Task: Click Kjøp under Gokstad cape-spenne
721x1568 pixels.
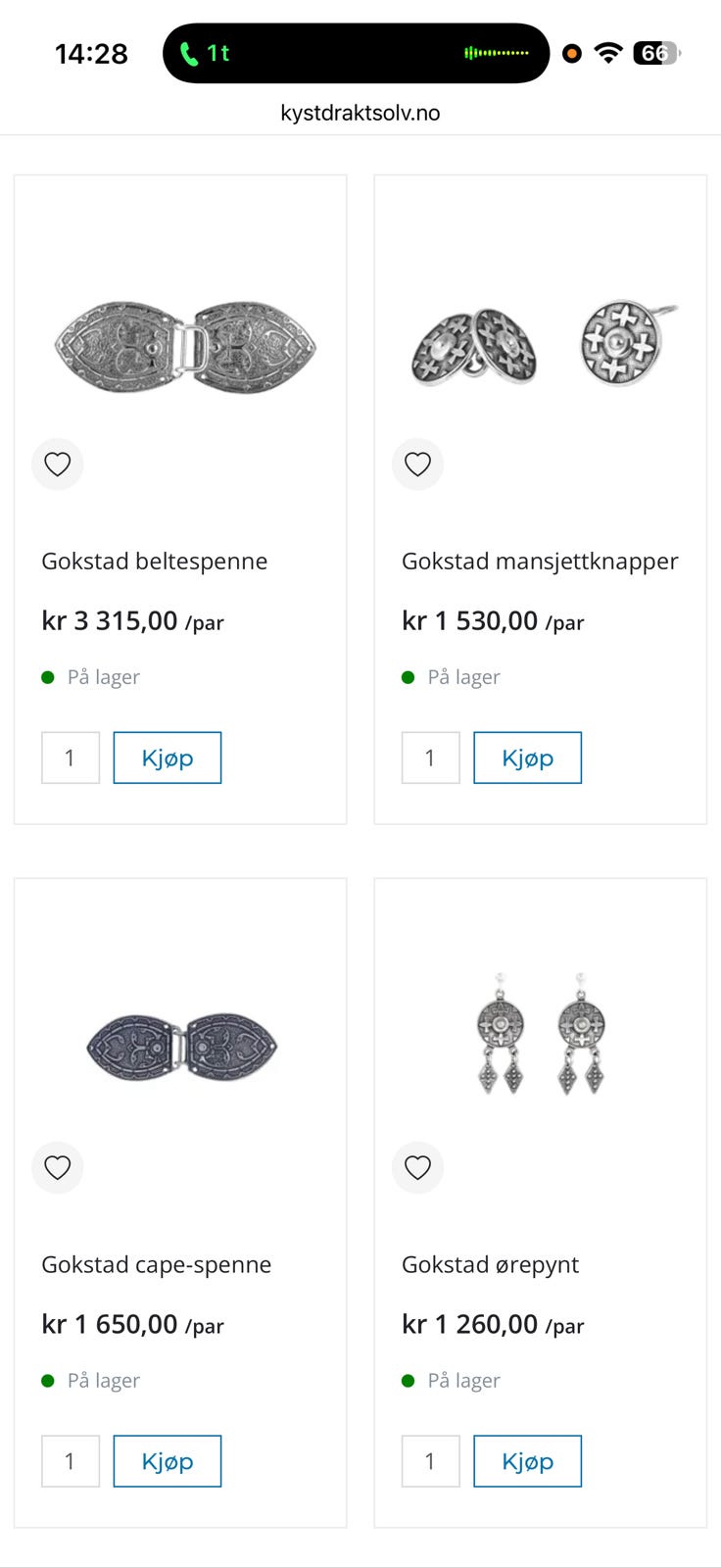Action: 168,1461
